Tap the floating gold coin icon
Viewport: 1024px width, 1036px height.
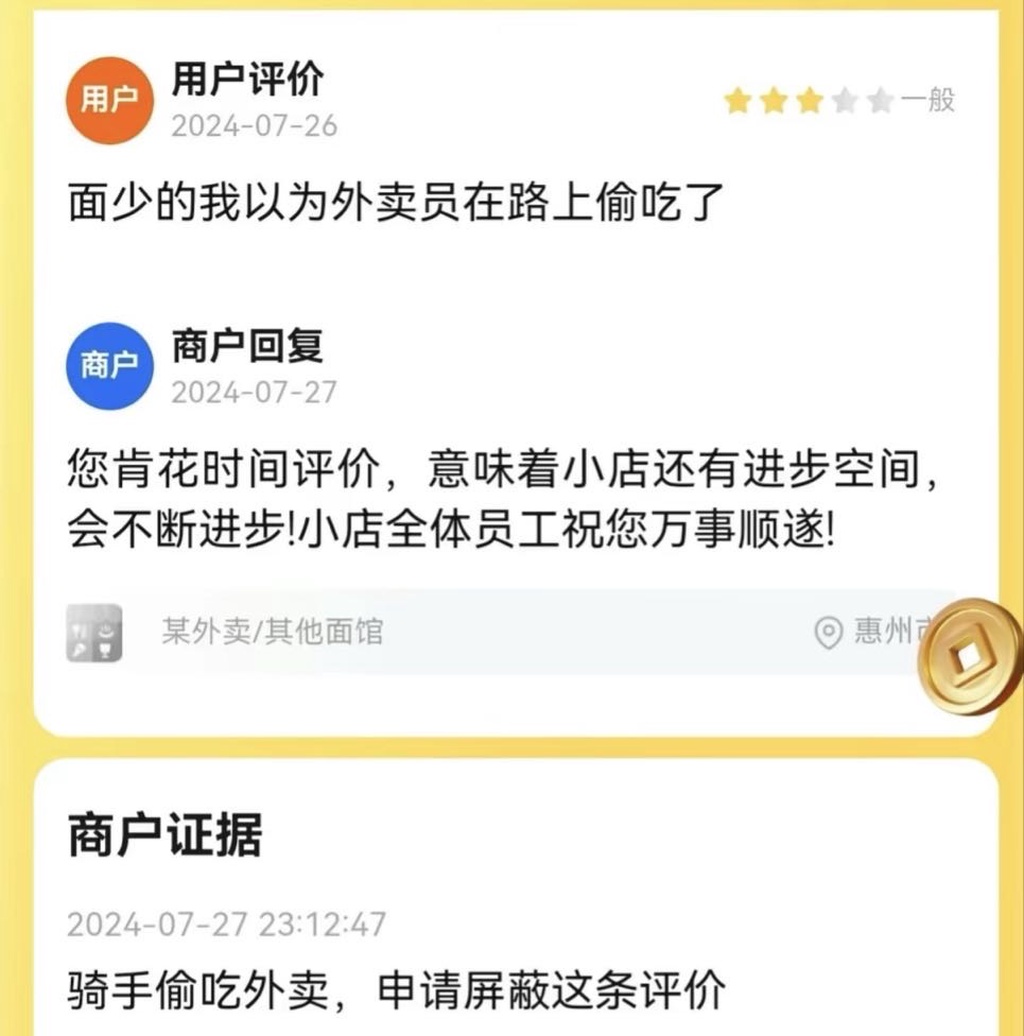(x=970, y=656)
